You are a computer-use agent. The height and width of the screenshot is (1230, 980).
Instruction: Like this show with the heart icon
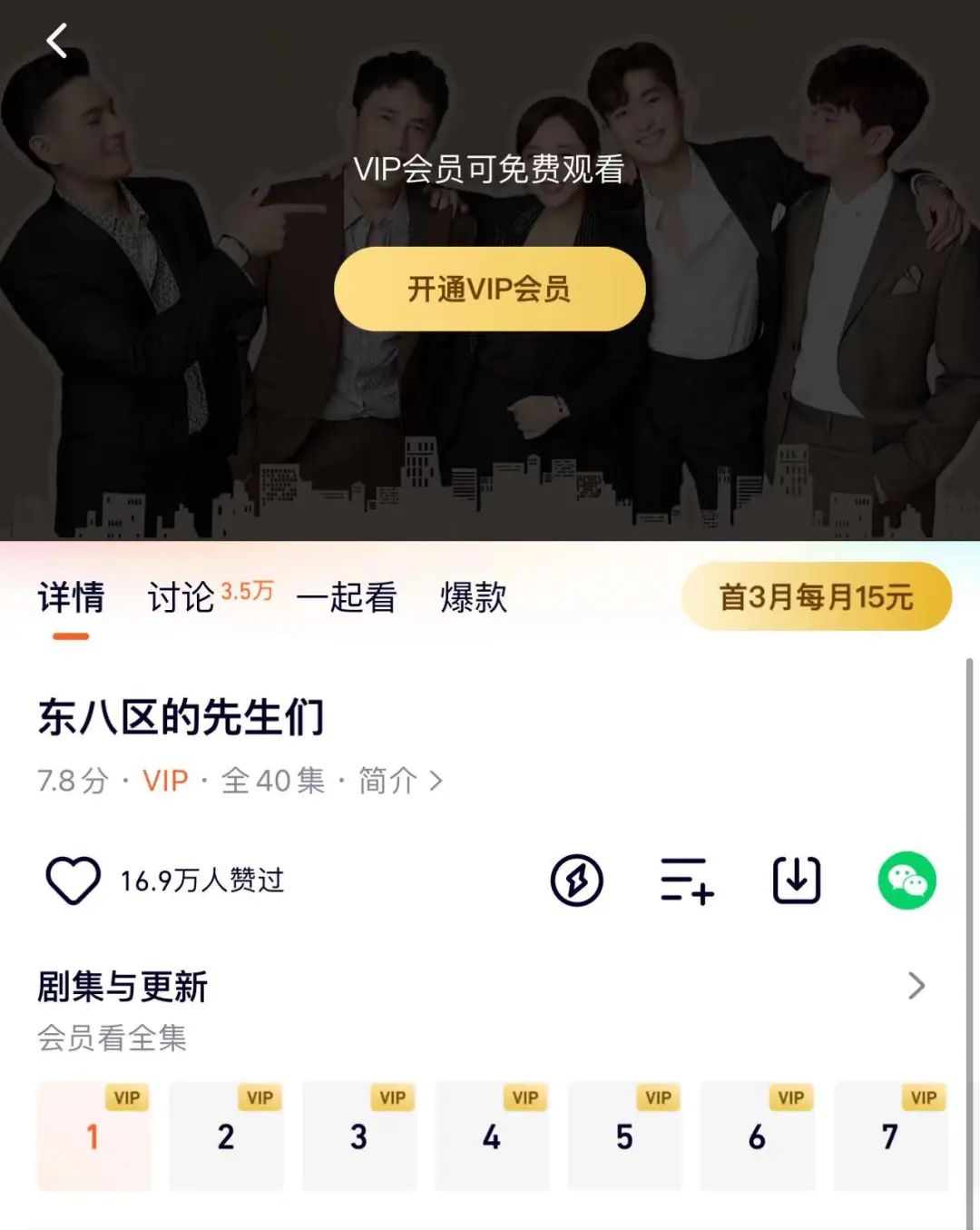(x=73, y=880)
